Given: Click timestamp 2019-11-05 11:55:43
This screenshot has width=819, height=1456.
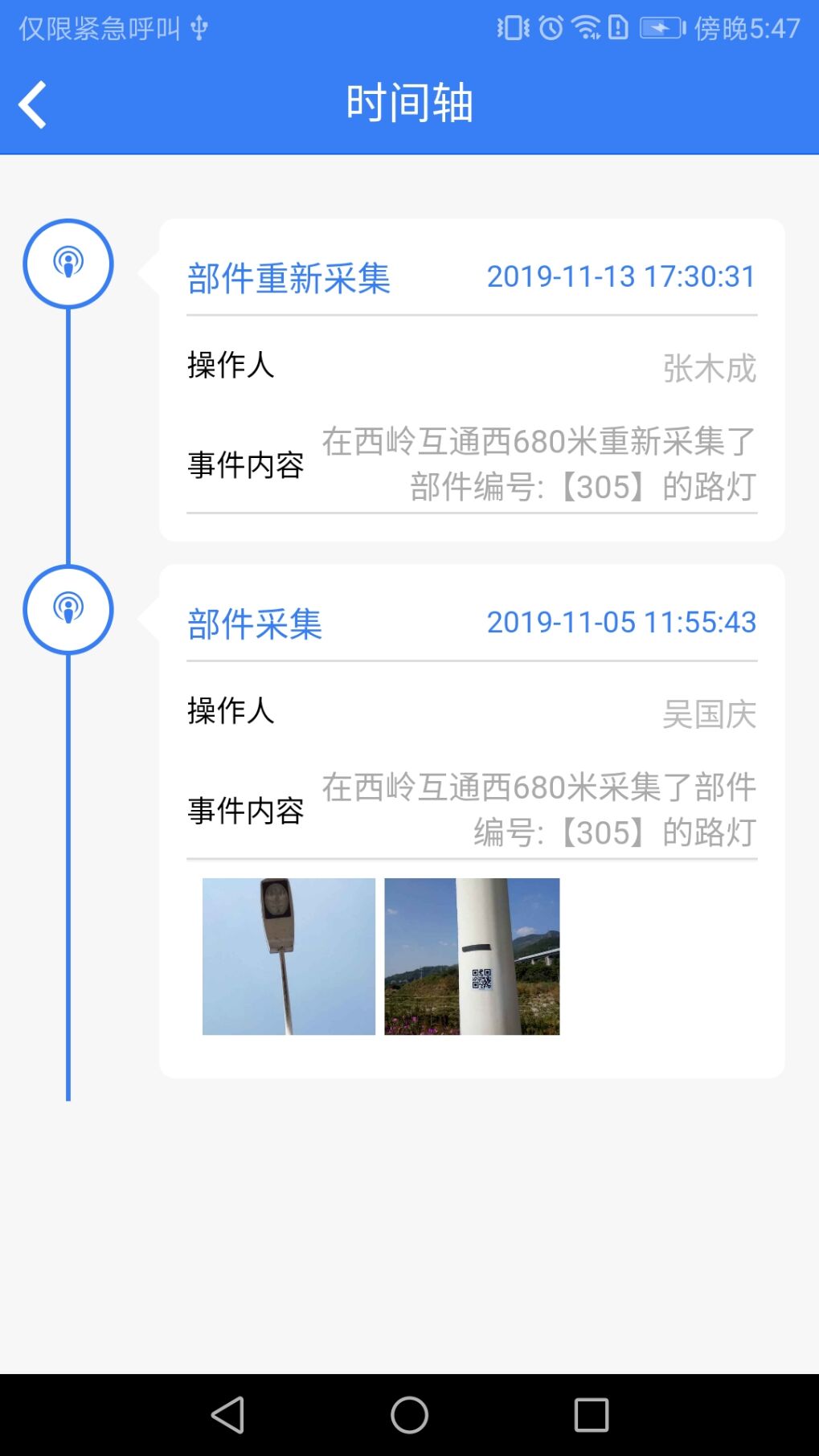Looking at the screenshot, I should (623, 622).
